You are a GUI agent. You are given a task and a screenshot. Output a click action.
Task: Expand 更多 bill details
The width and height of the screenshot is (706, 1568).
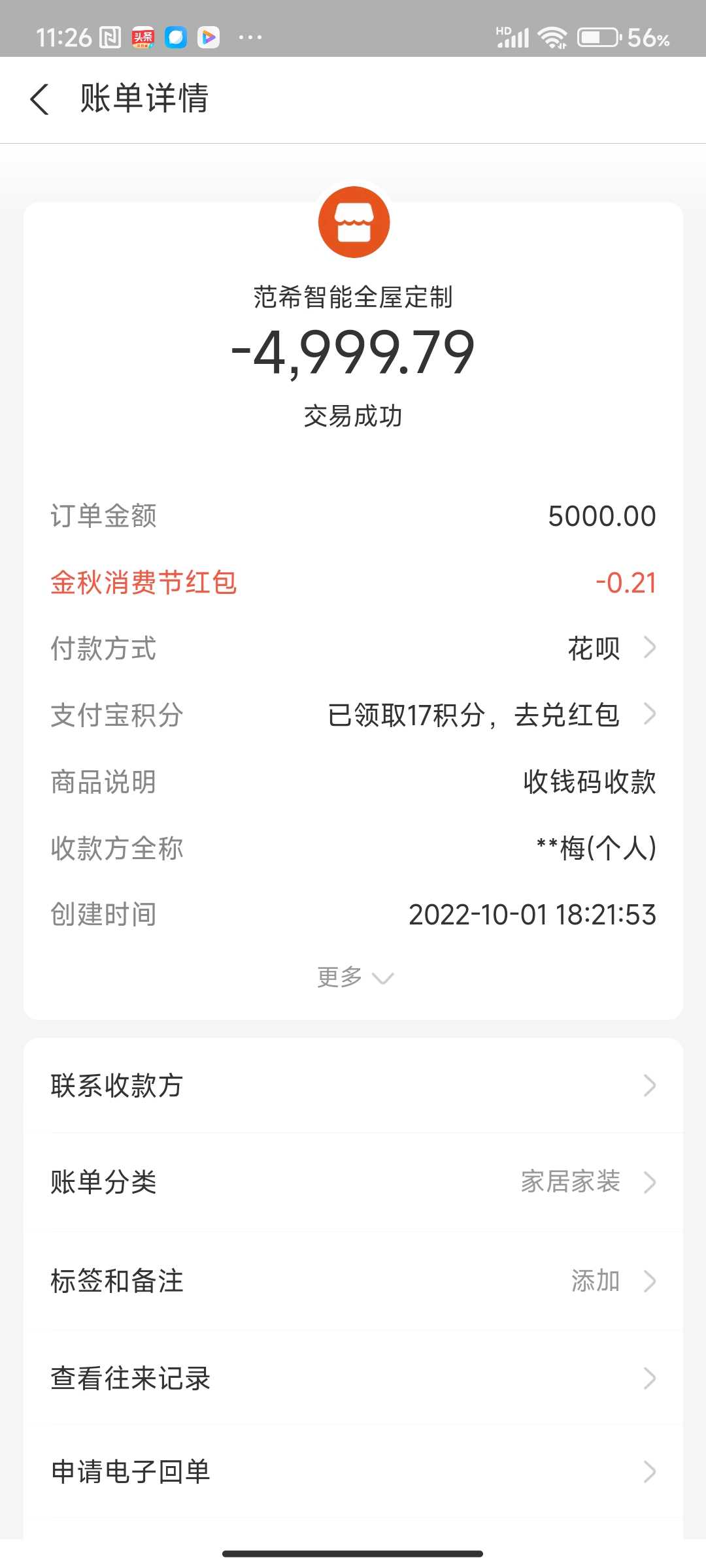(x=354, y=977)
